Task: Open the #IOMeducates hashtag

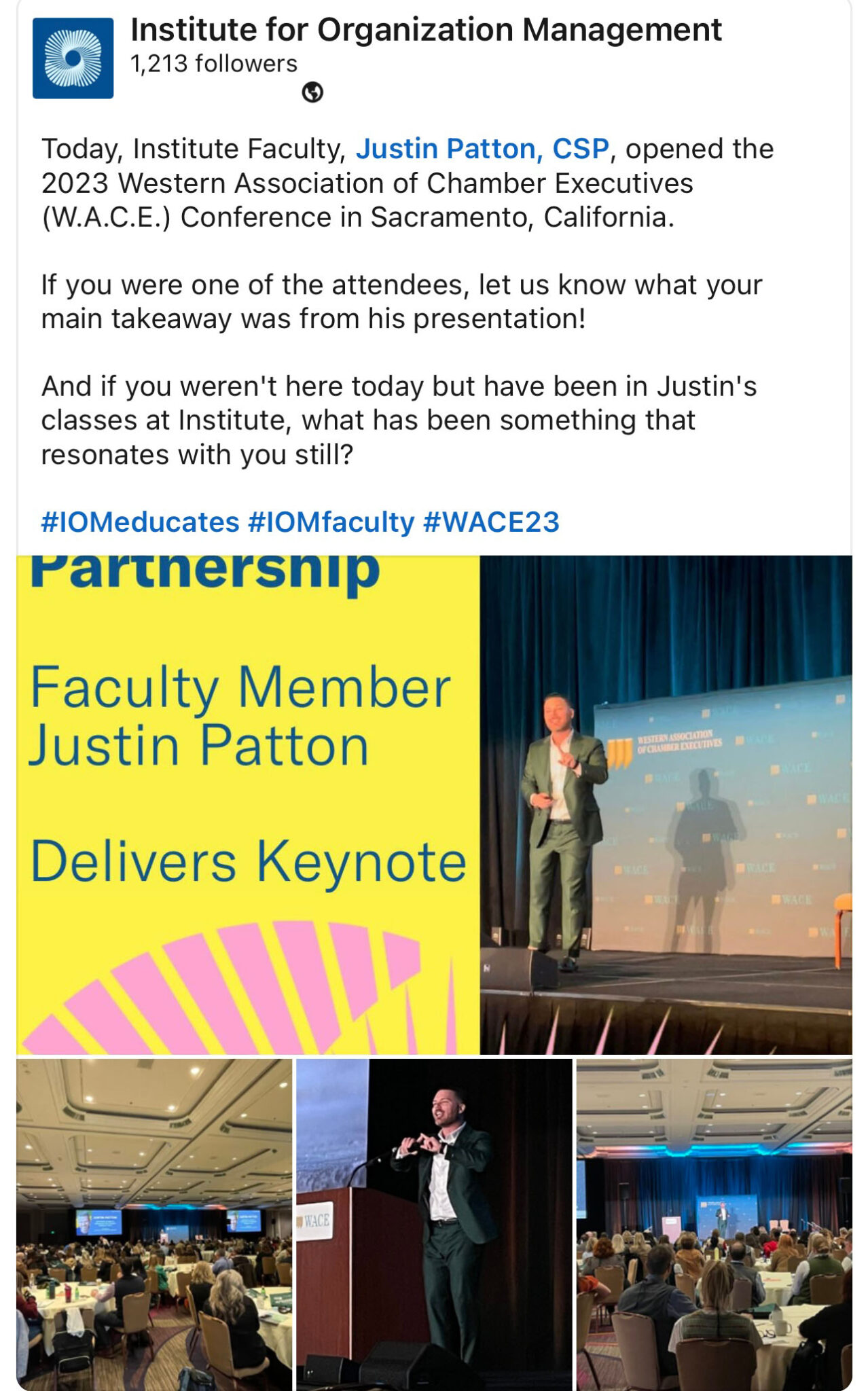Action: 140,522
